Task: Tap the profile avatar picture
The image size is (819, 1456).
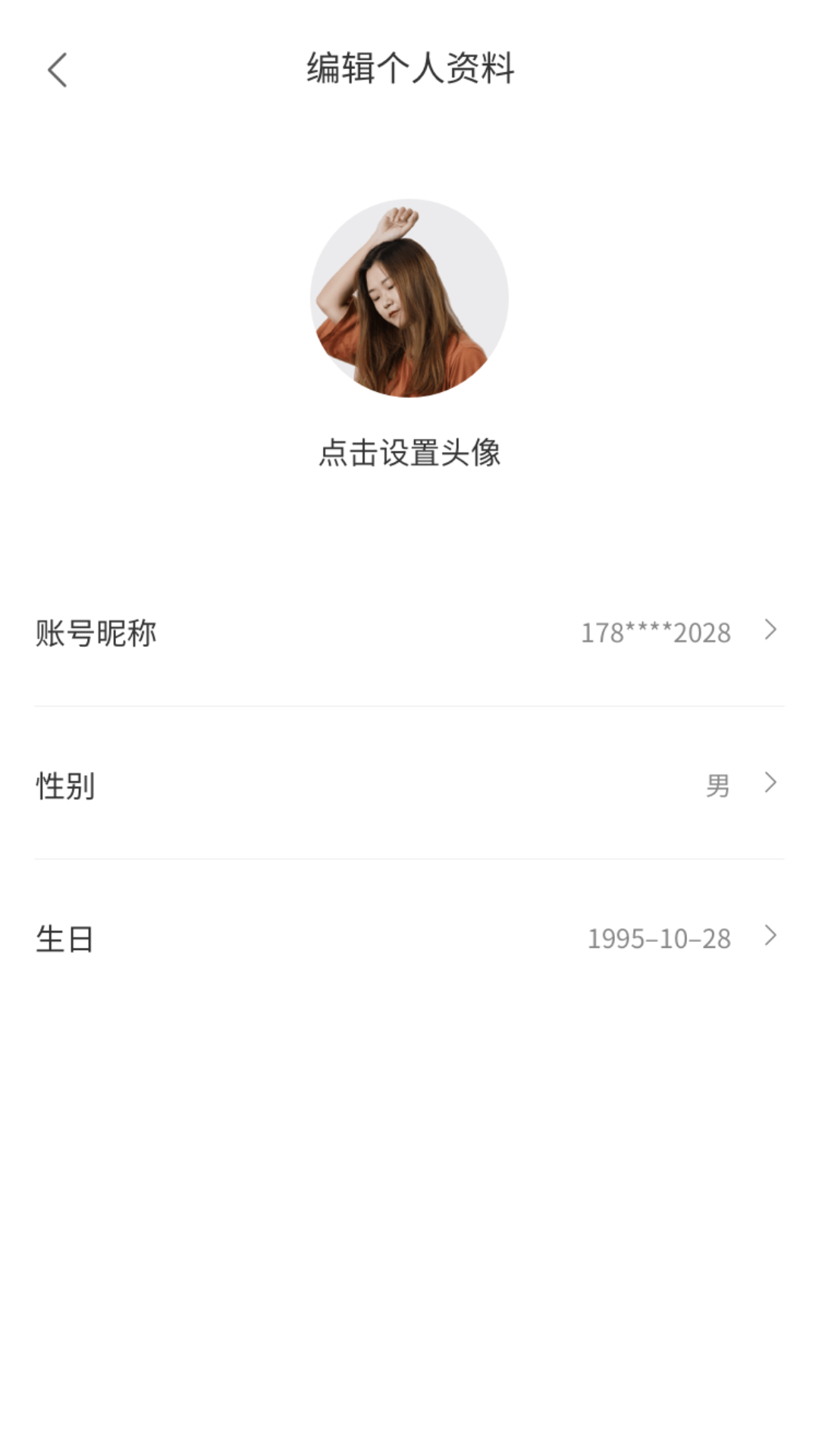Action: point(409,298)
